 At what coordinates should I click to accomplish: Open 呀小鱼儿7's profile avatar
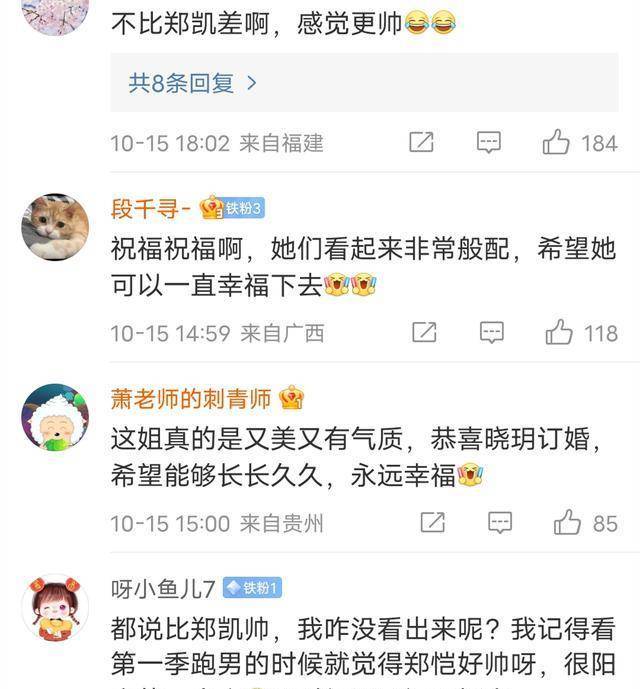(55, 608)
